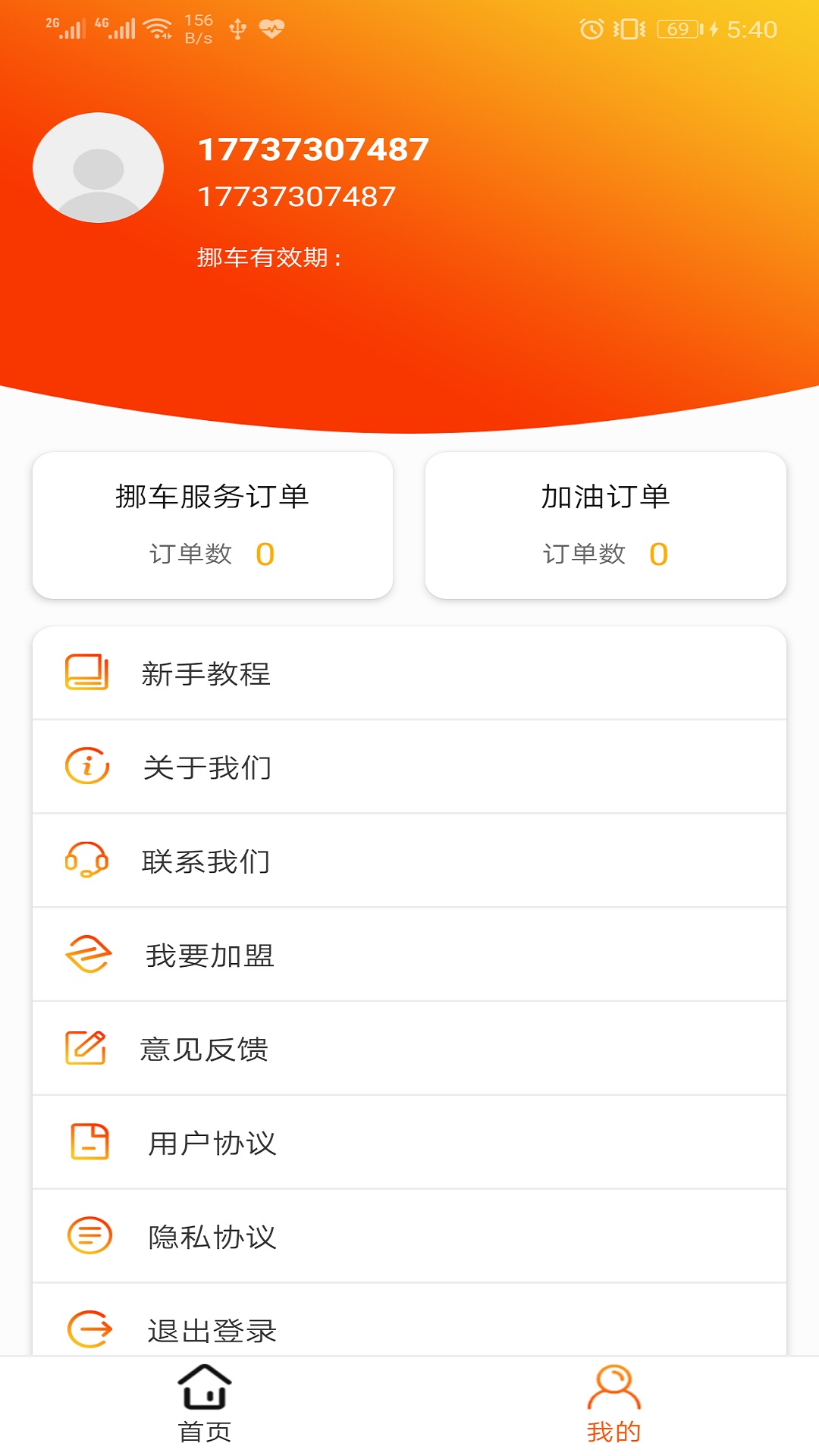The height and width of the screenshot is (1456, 819).
Task: Click the user avatar image
Action: click(x=99, y=168)
